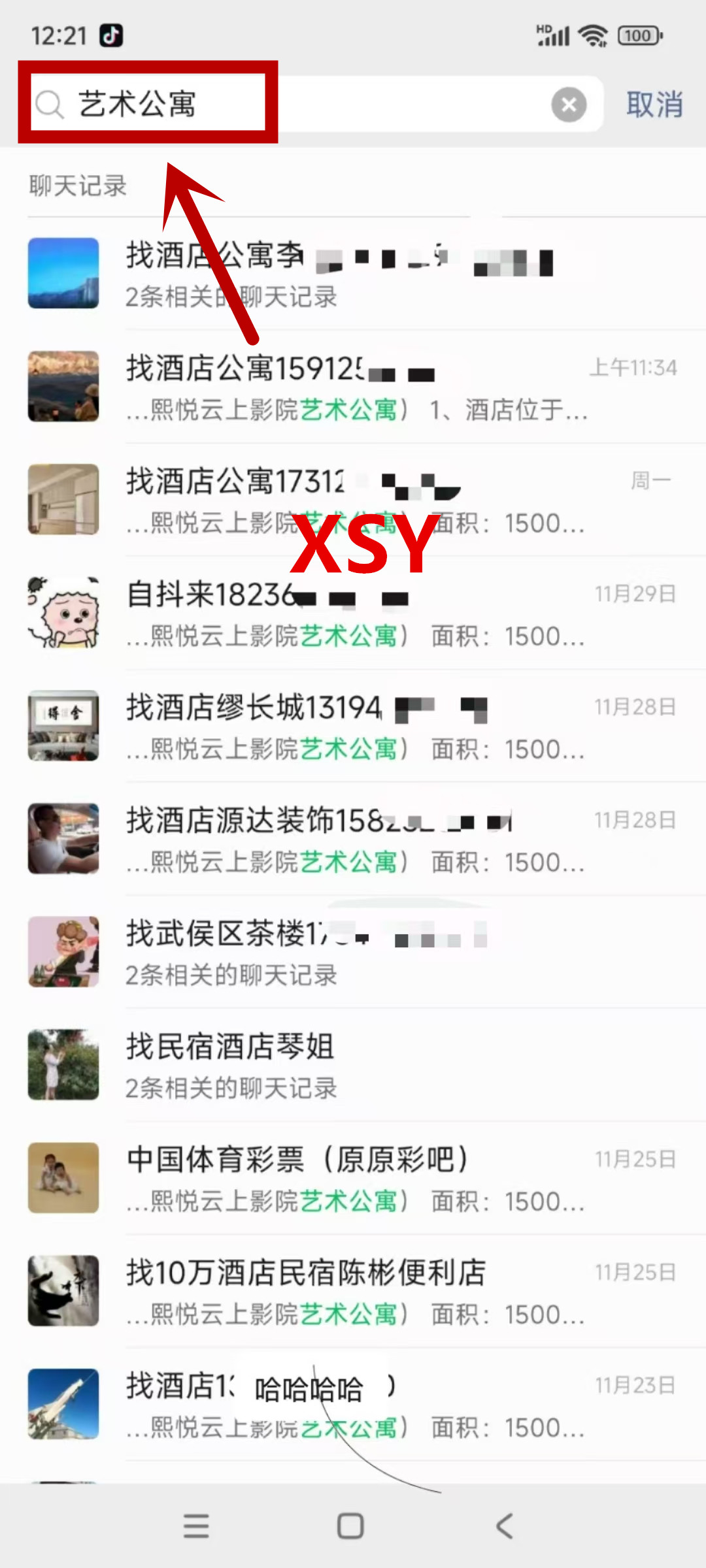The width and height of the screenshot is (706, 1568).
Task: Open chat result 找酒店公寓17312
Action: (366, 500)
